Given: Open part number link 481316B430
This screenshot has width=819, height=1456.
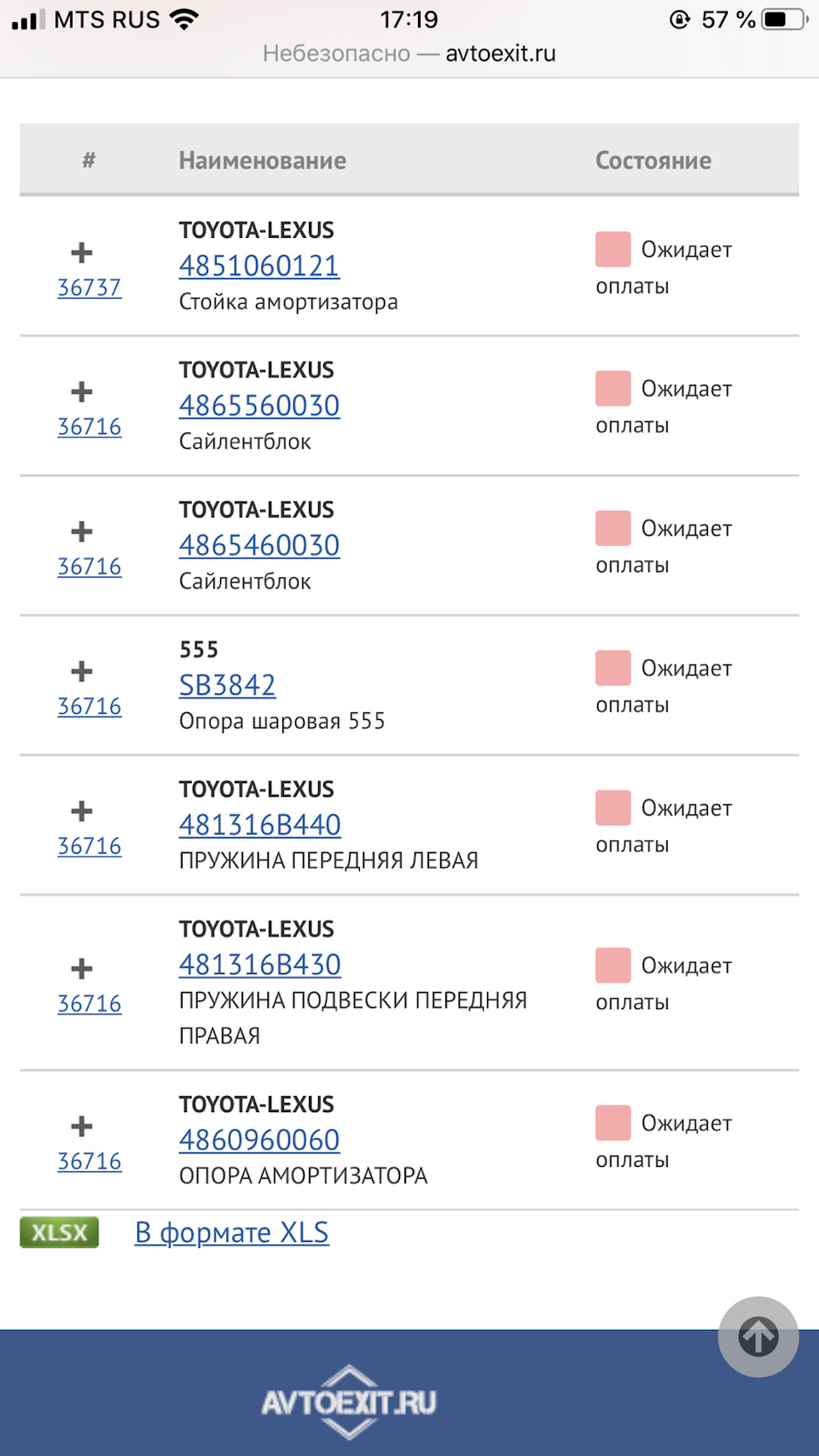Looking at the screenshot, I should pos(259,965).
